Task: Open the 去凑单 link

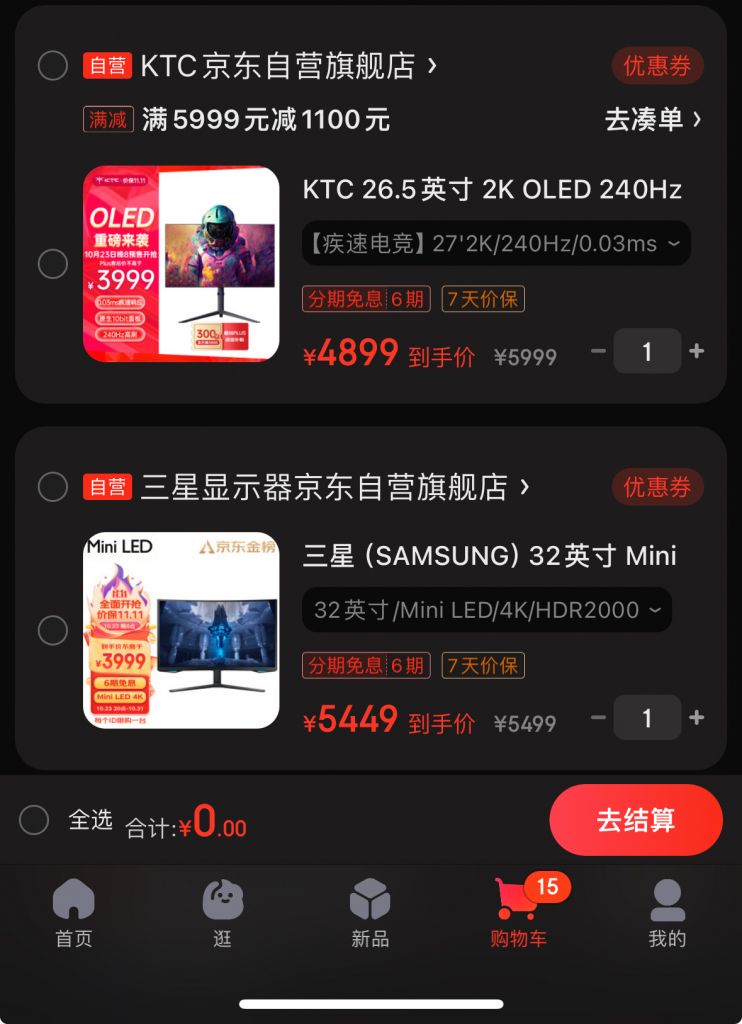Action: pyautogui.click(x=653, y=117)
